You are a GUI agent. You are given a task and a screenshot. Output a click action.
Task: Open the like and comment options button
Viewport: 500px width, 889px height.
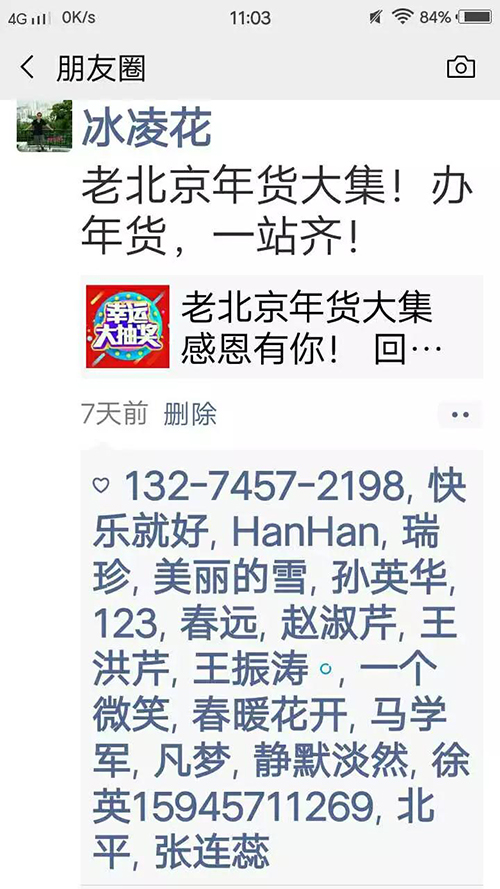pyautogui.click(x=460, y=414)
